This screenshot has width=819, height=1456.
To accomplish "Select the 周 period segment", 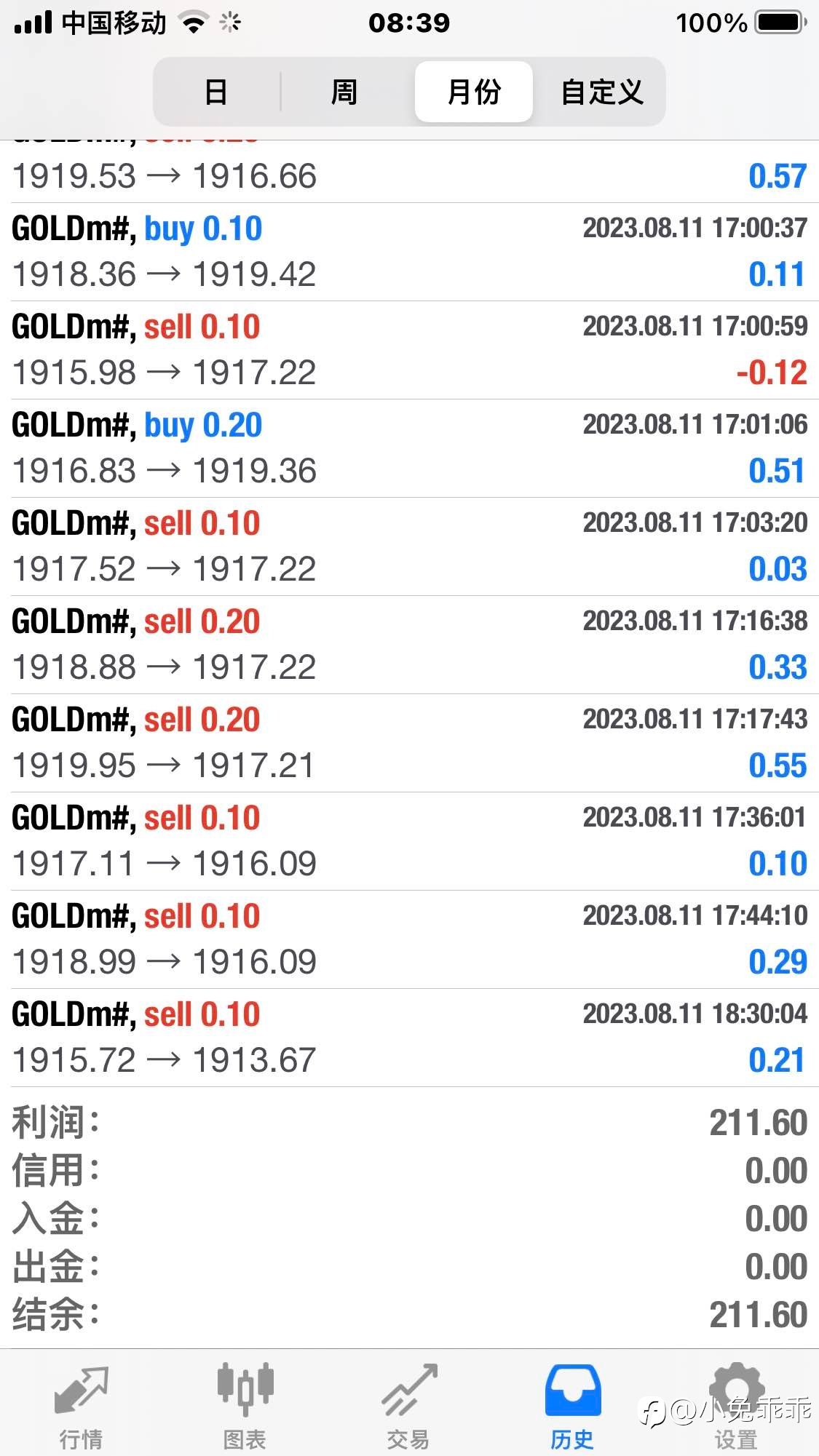I will click(x=344, y=92).
